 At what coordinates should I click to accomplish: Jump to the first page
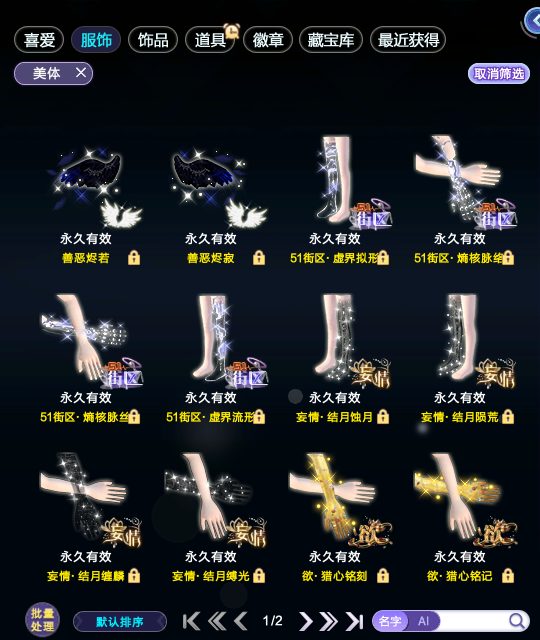coord(191,621)
